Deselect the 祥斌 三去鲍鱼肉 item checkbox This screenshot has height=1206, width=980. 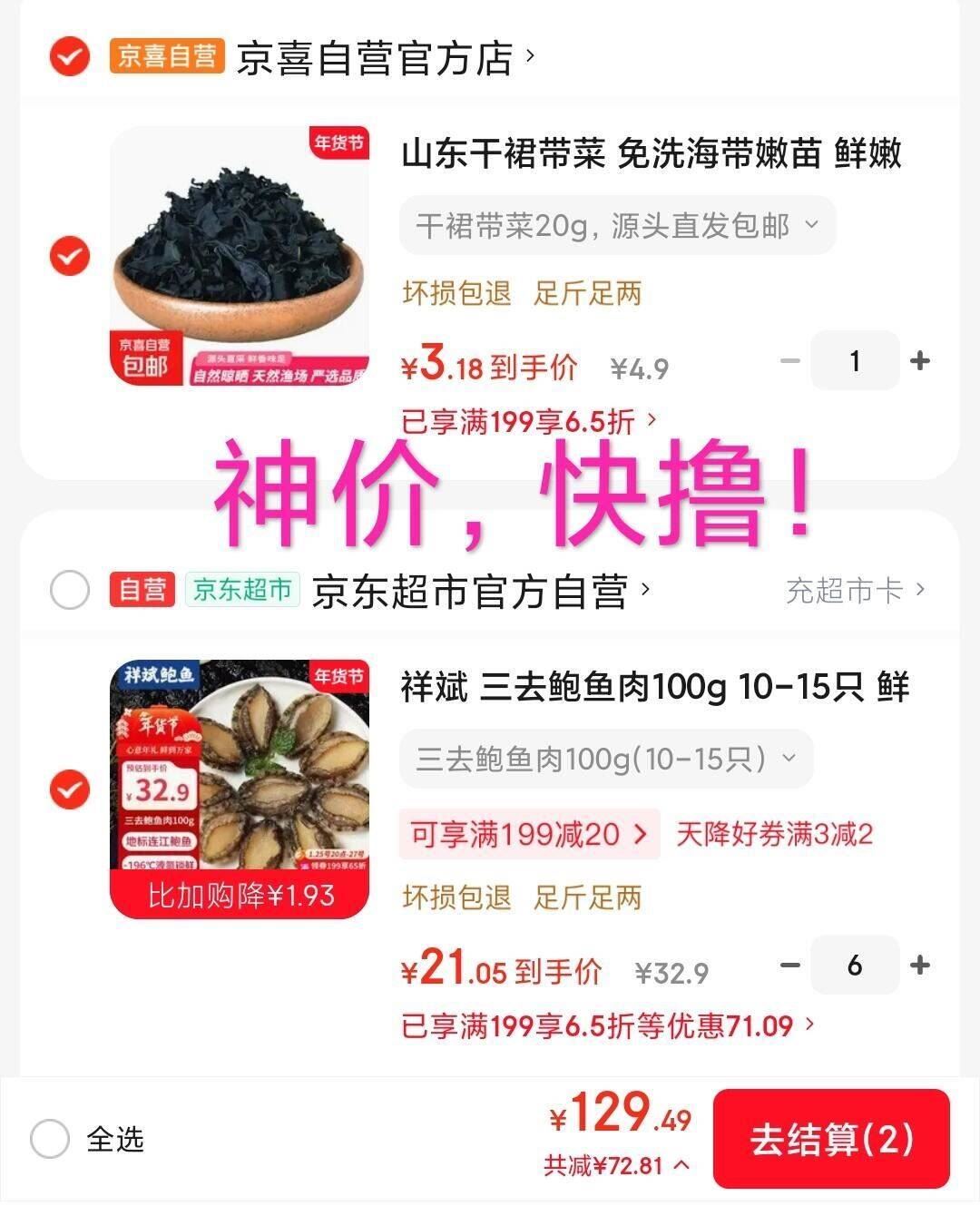pyautogui.click(x=69, y=789)
